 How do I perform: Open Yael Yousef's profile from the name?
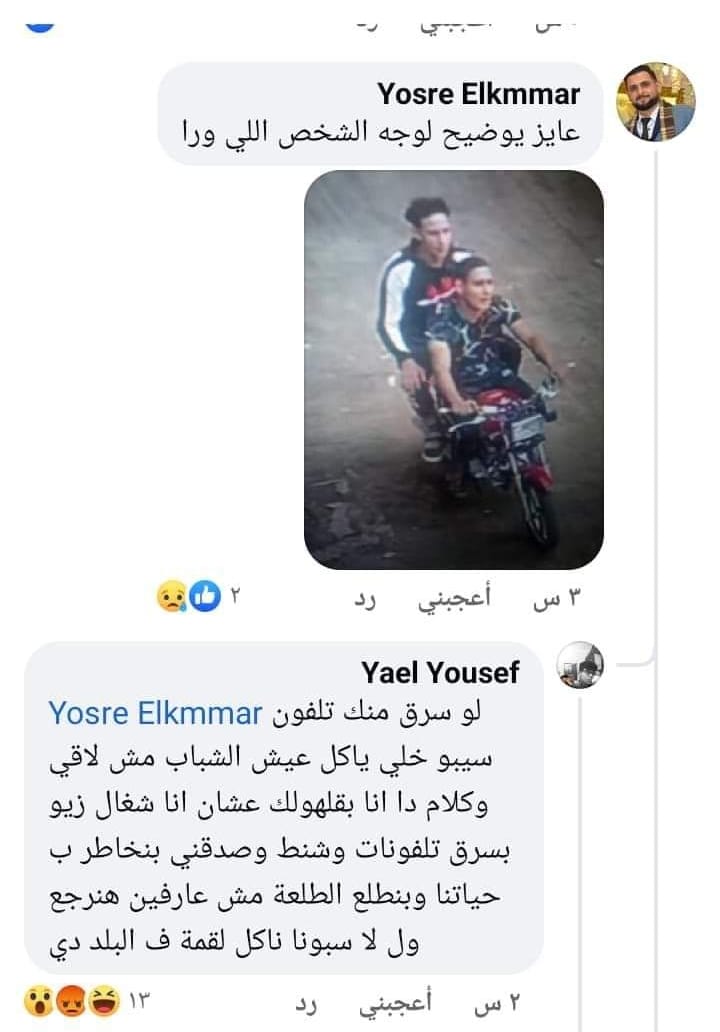click(440, 673)
